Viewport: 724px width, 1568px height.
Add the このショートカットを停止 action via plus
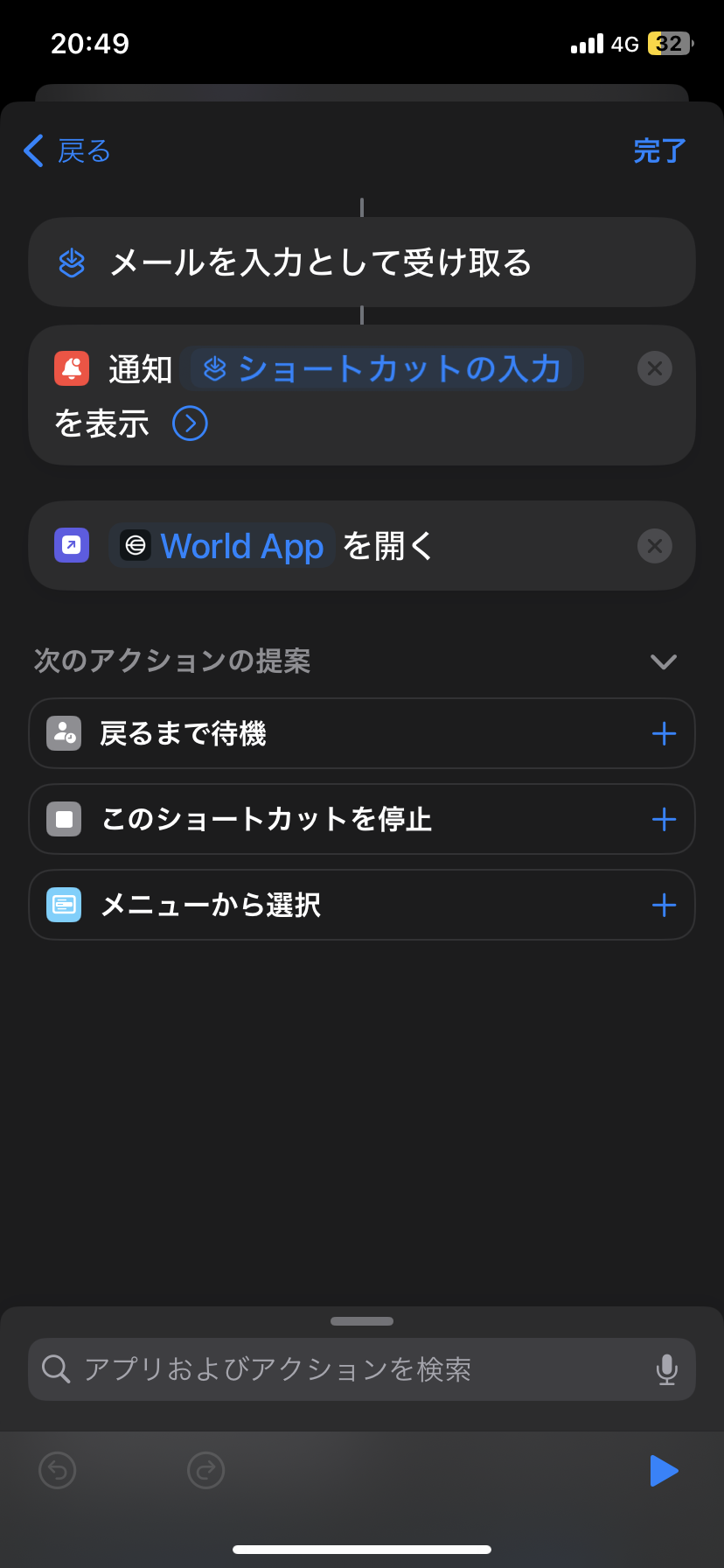pyautogui.click(x=664, y=819)
